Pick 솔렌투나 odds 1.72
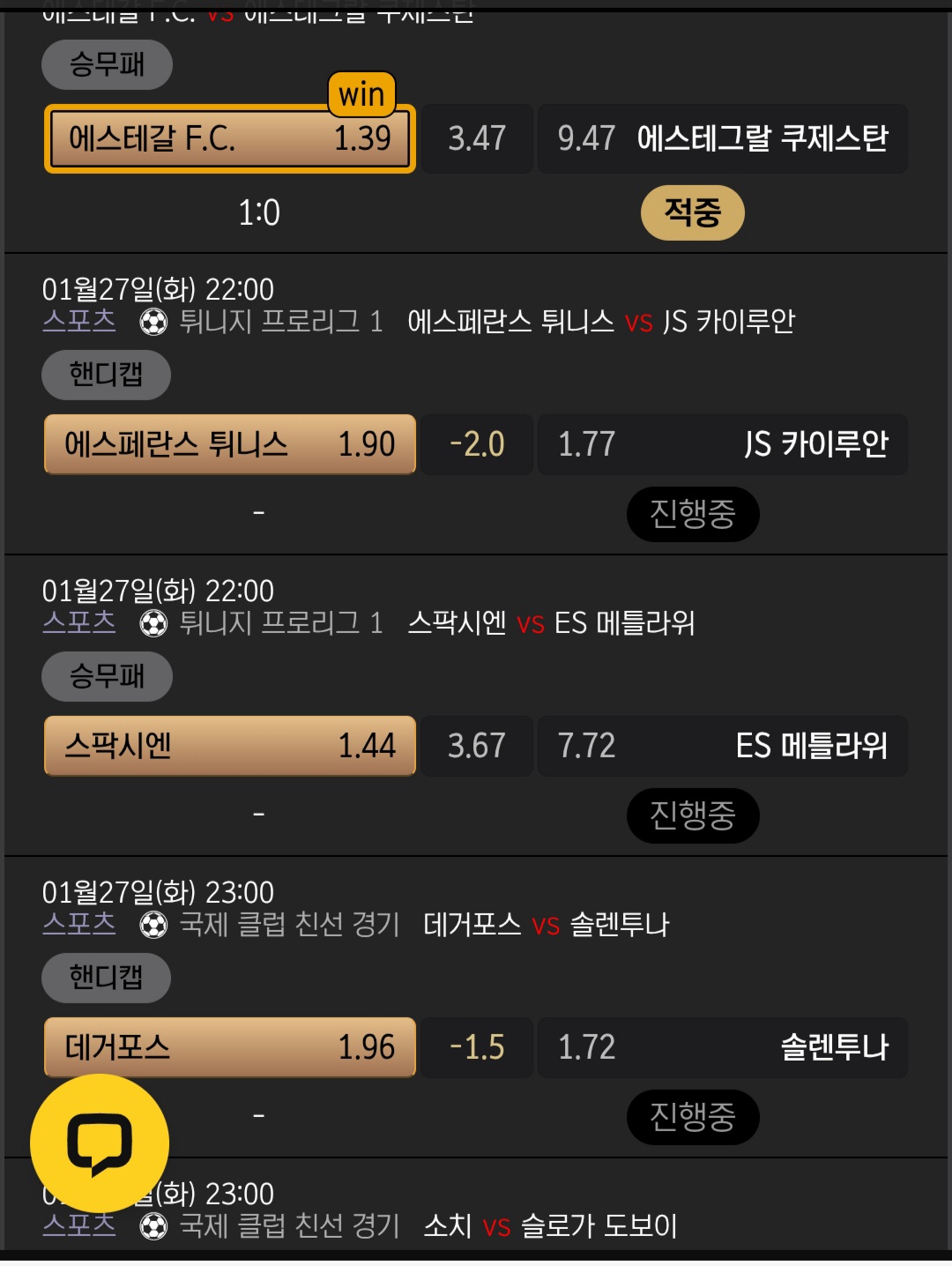 [x=722, y=1047]
